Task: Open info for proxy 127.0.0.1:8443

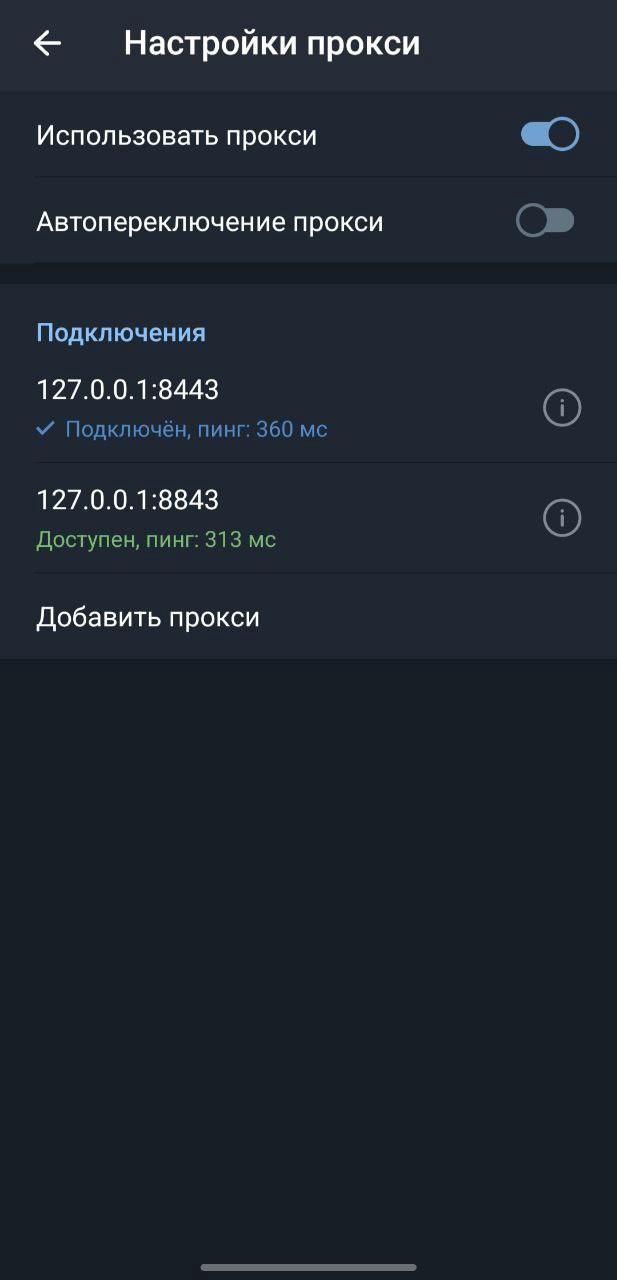Action: [562, 408]
